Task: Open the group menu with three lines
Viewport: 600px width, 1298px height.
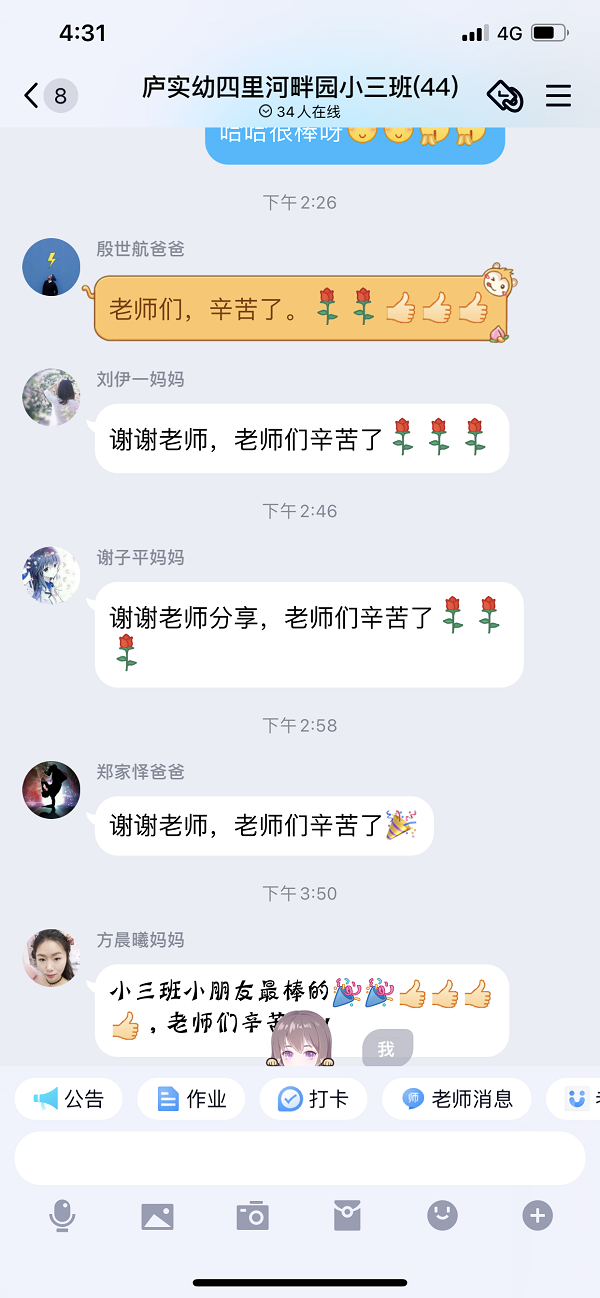Action: 558,96
